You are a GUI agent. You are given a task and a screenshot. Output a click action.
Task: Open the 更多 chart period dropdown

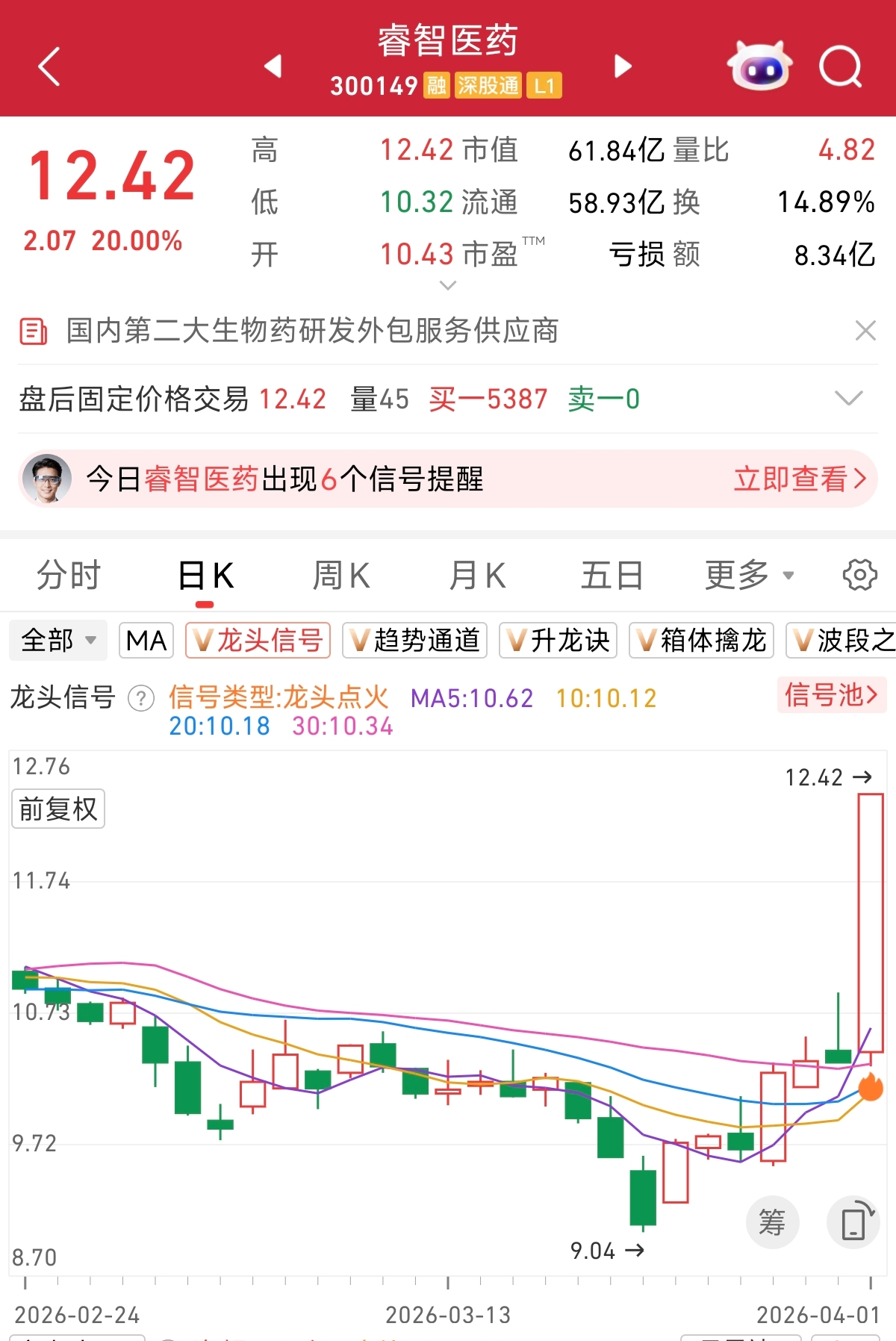coord(749,576)
